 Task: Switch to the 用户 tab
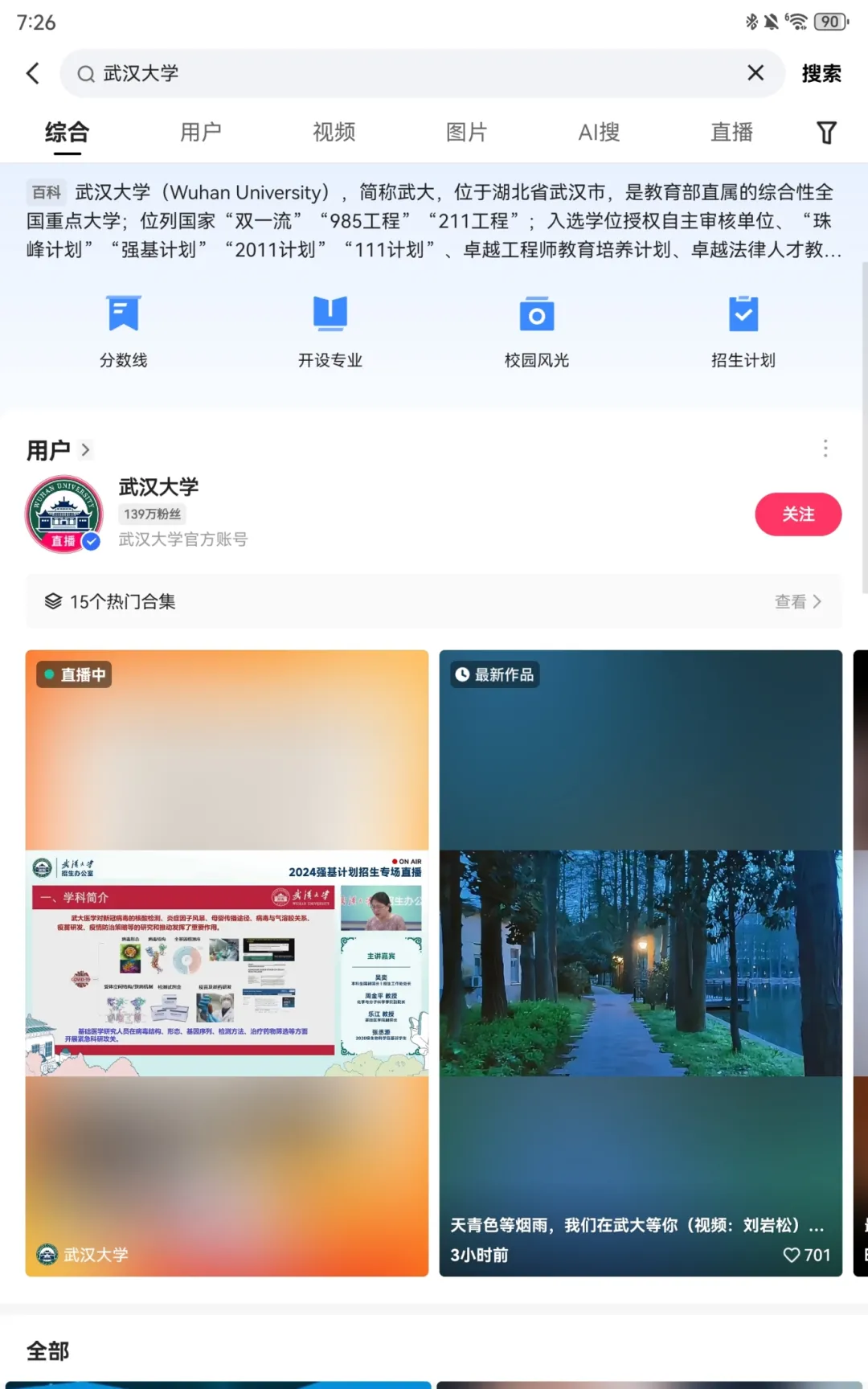[200, 133]
